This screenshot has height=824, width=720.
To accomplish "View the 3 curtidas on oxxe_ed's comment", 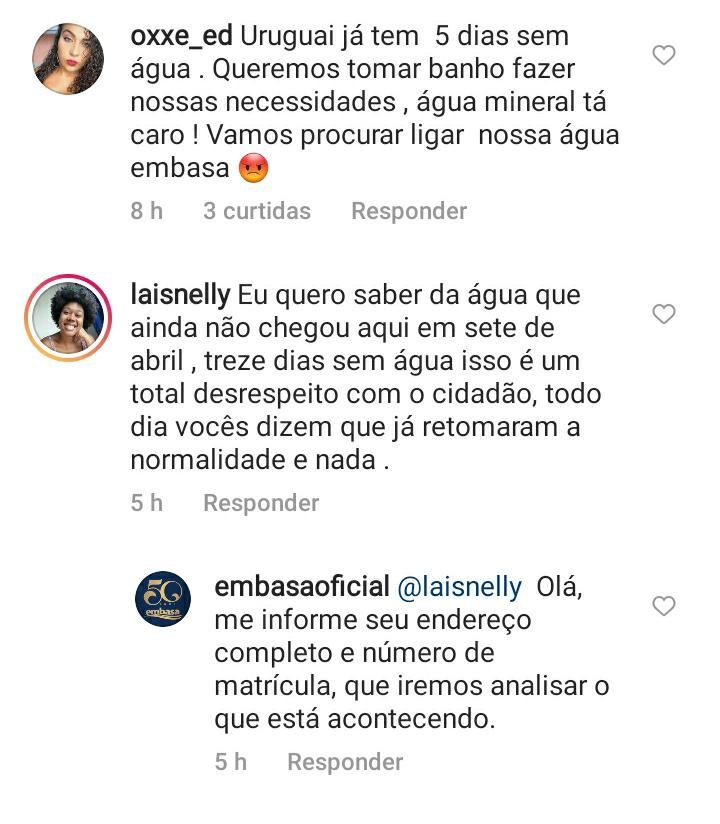I will (257, 211).
